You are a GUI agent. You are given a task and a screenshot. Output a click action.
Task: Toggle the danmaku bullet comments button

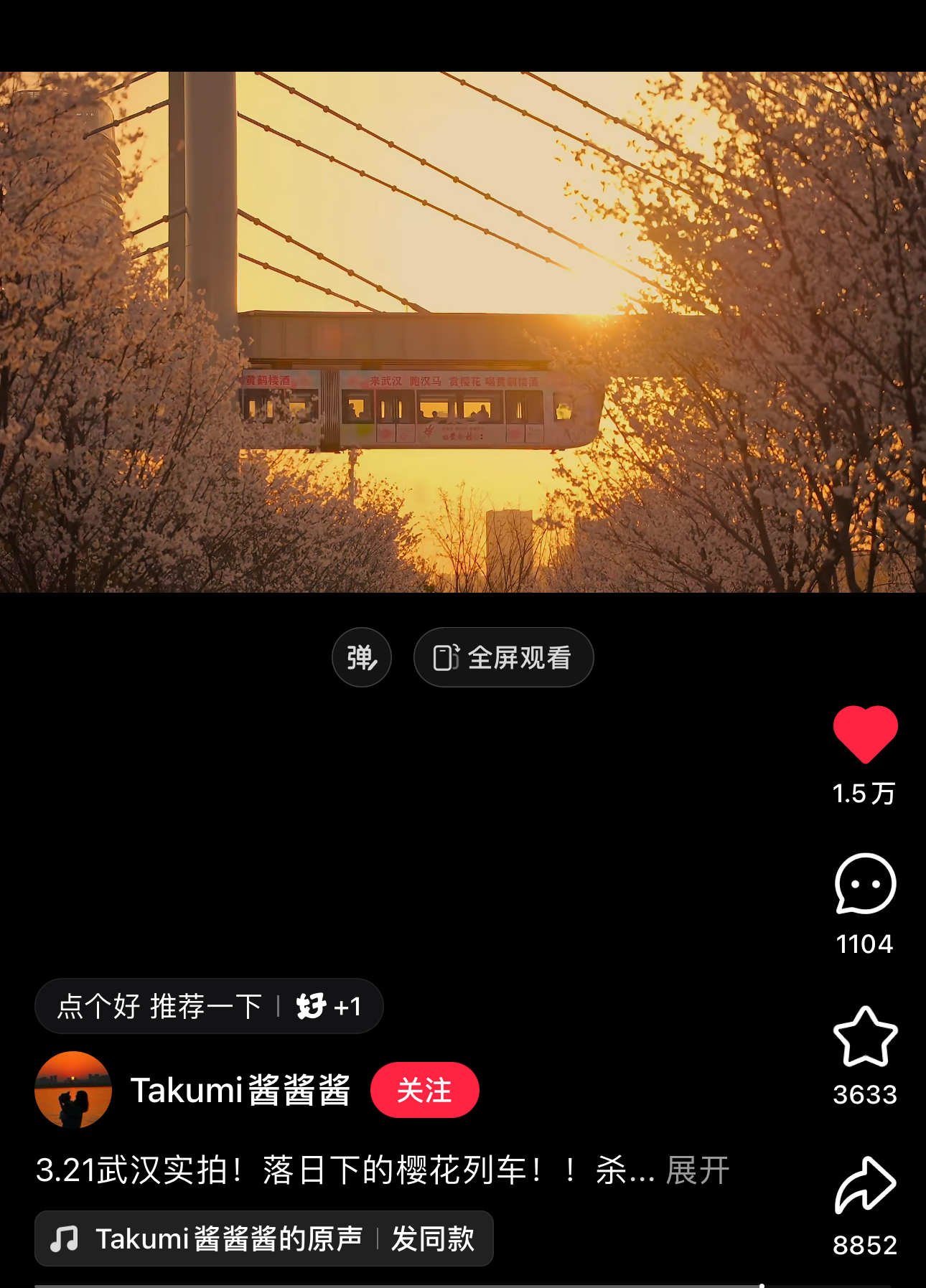tap(361, 657)
